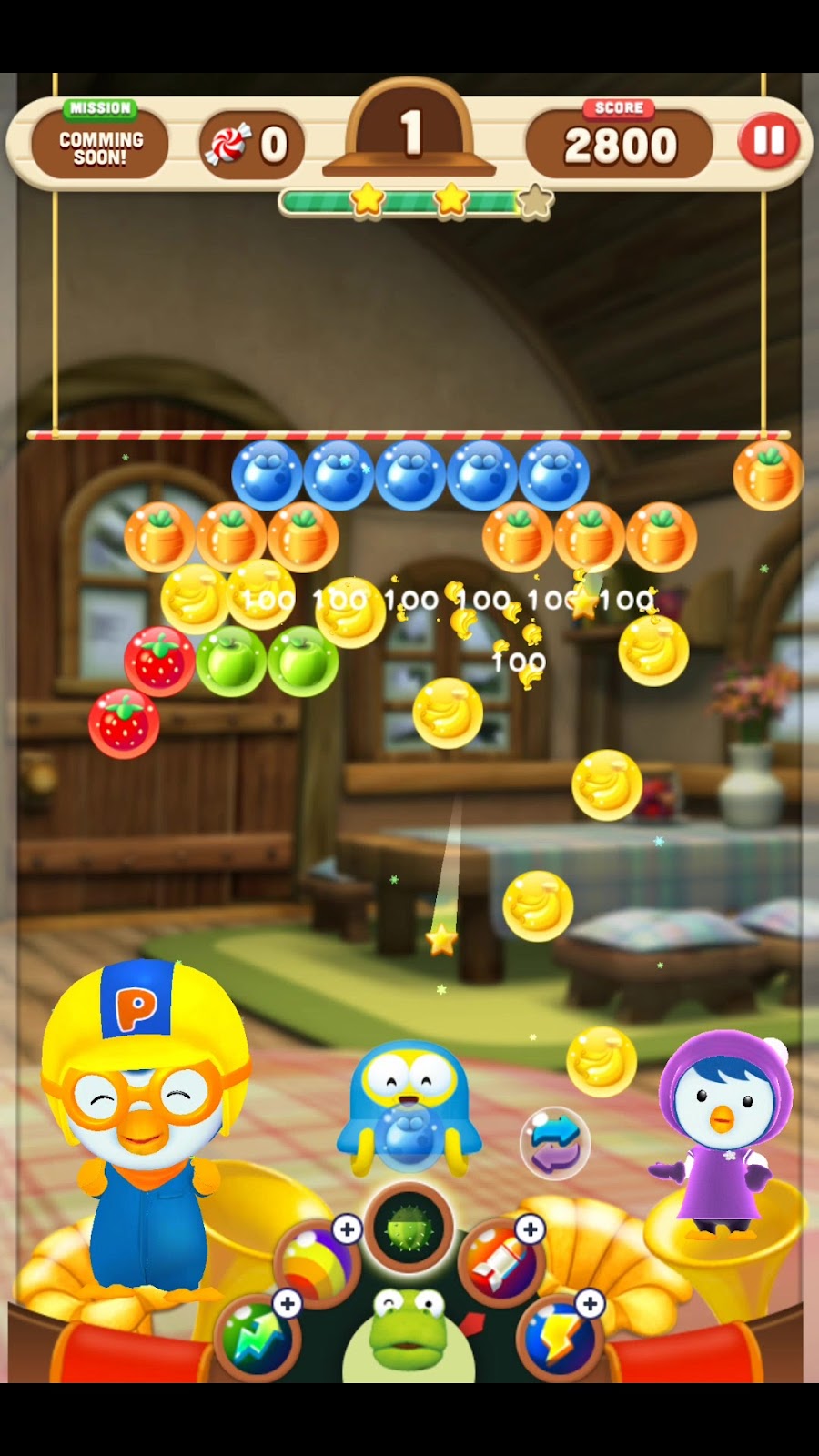This screenshot has height=1456, width=819.
Task: Activate the rocket booster
Action: click(x=500, y=1262)
